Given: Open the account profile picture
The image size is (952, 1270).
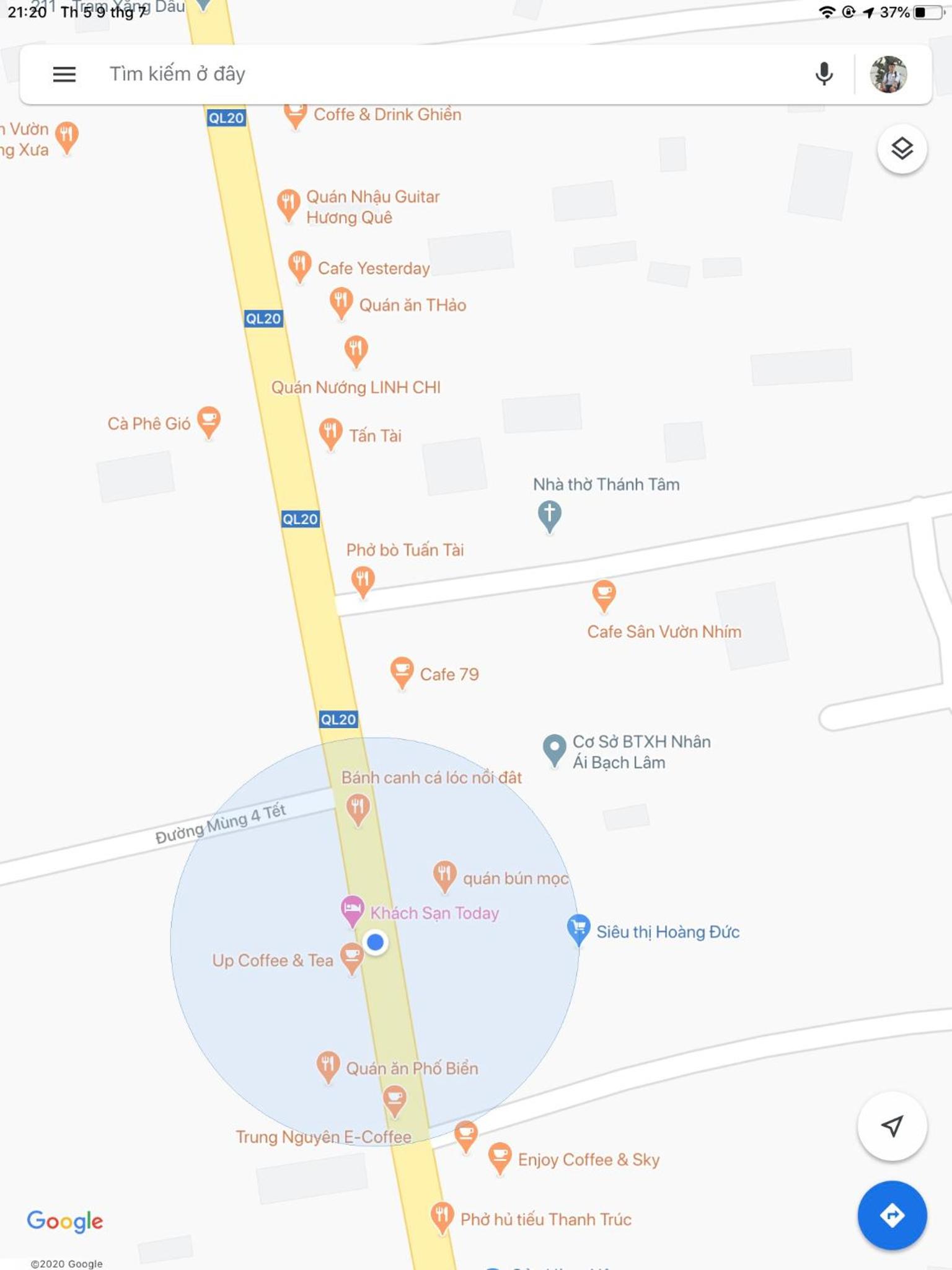Looking at the screenshot, I should [x=888, y=74].
